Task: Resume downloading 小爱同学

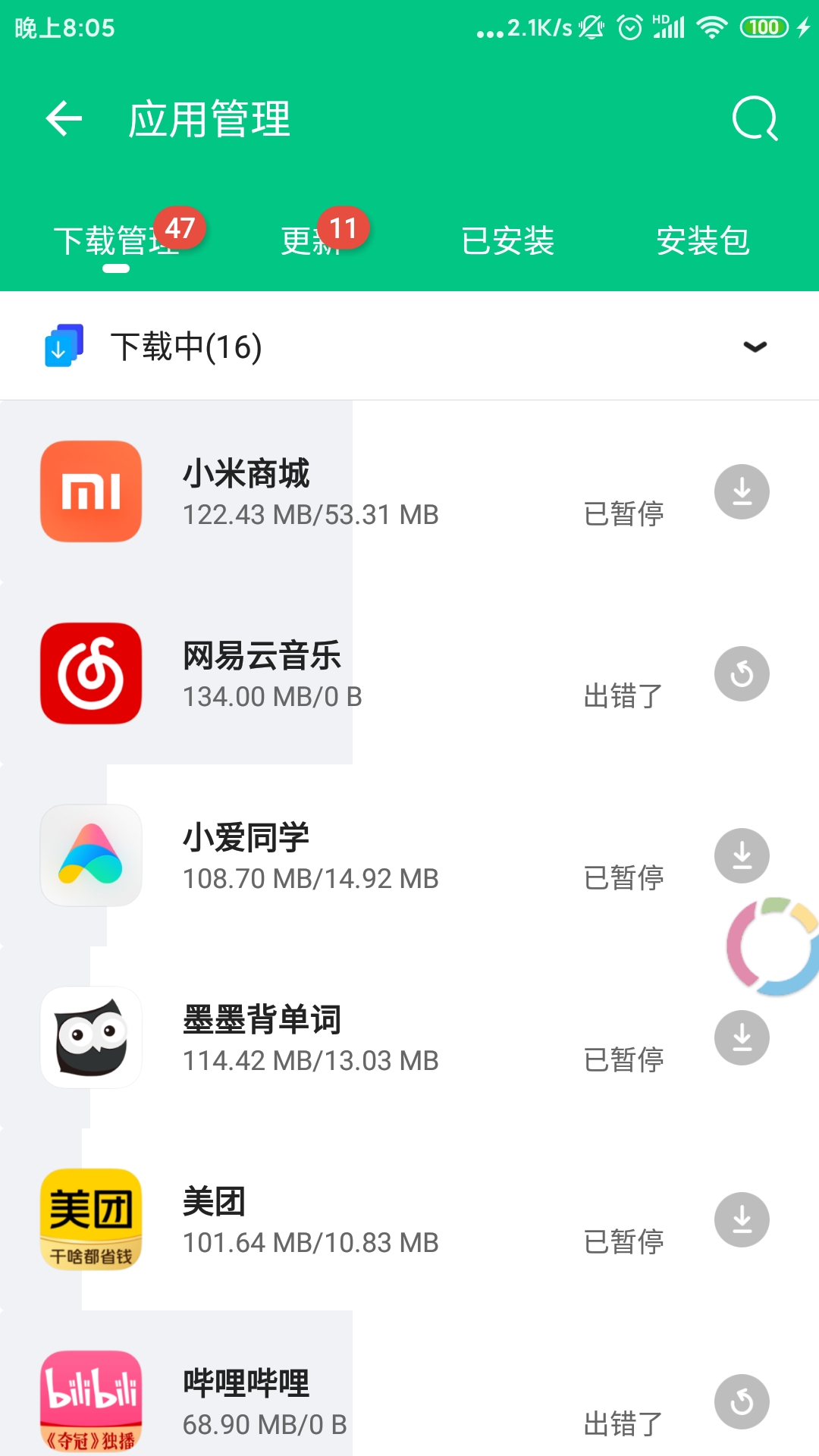Action: point(742,855)
